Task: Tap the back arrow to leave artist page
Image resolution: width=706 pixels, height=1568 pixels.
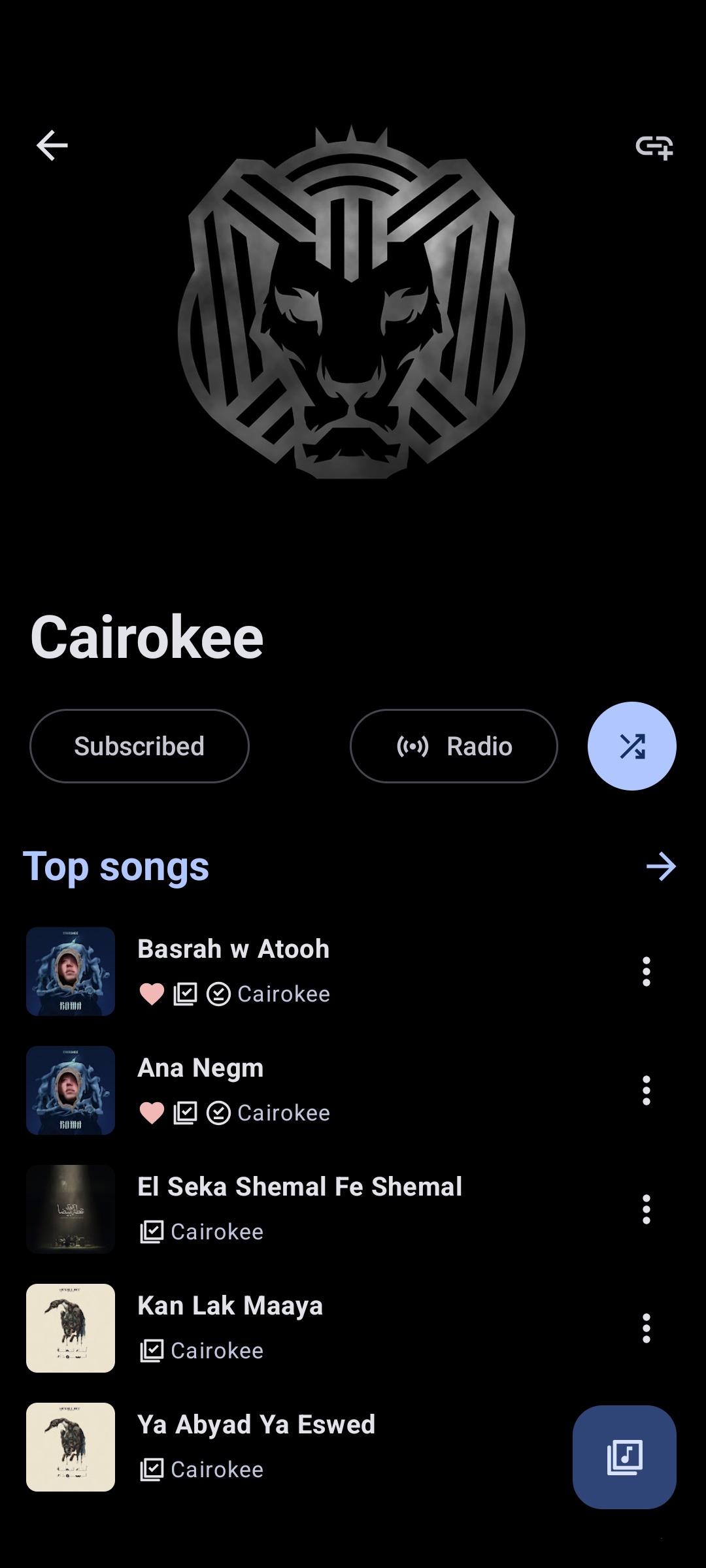Action: [x=52, y=145]
